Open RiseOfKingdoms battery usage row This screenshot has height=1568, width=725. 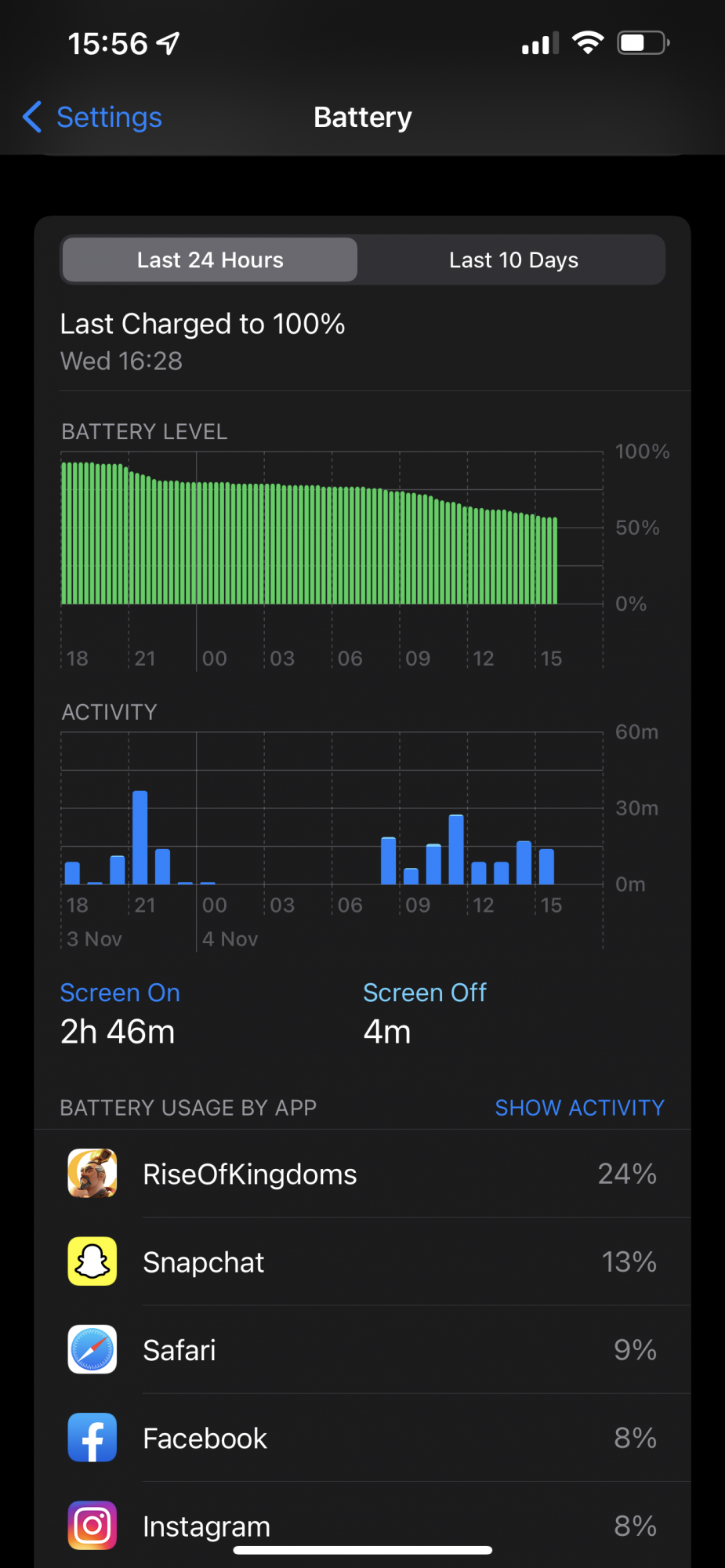[362, 1174]
